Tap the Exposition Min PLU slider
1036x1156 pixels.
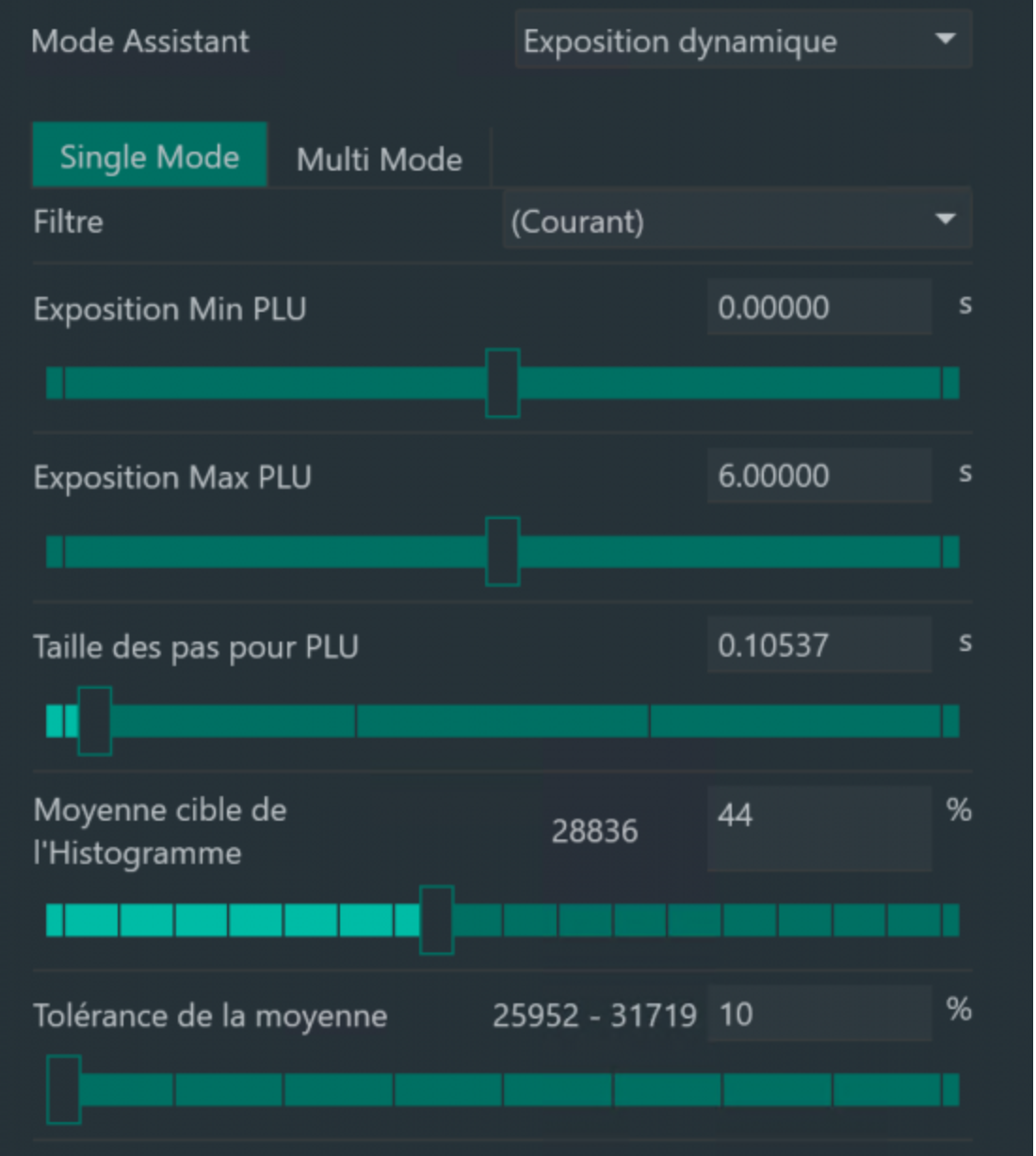click(503, 383)
